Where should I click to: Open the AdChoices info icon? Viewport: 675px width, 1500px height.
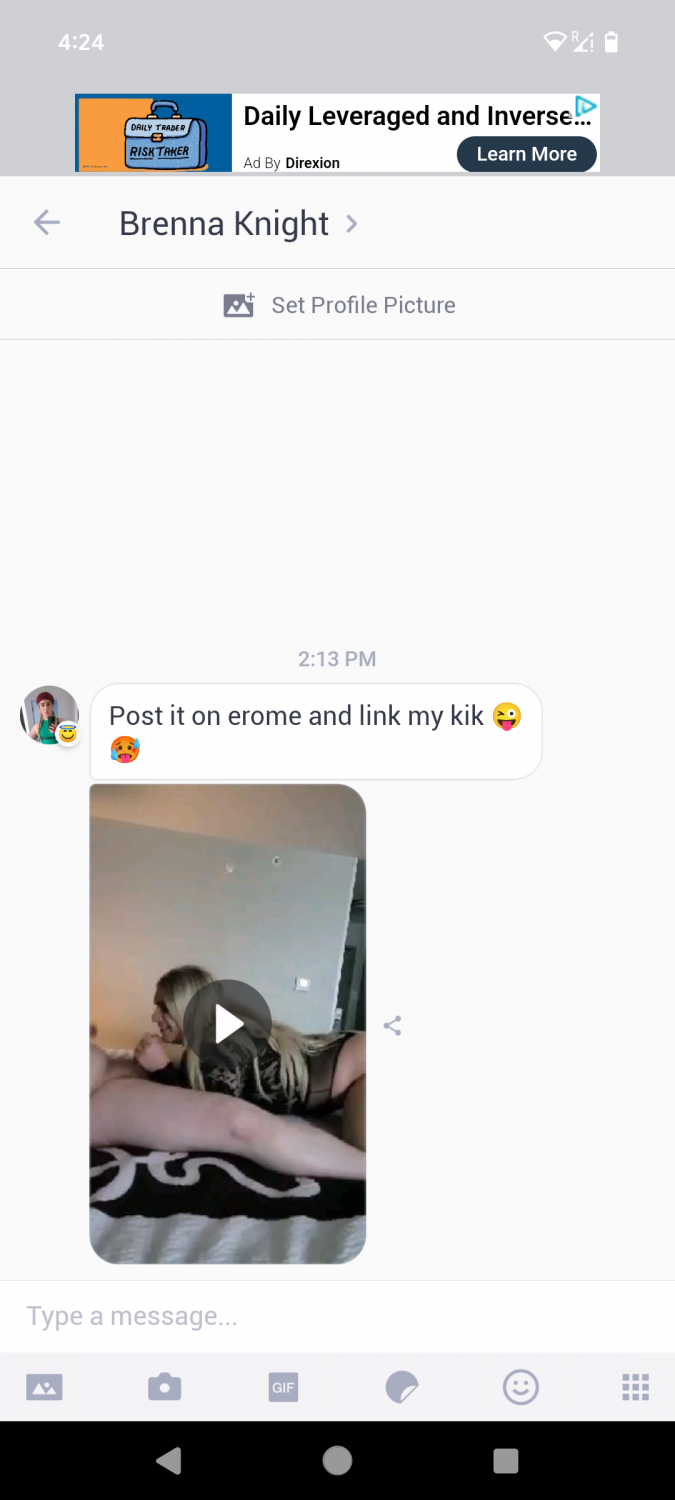[x=586, y=106]
